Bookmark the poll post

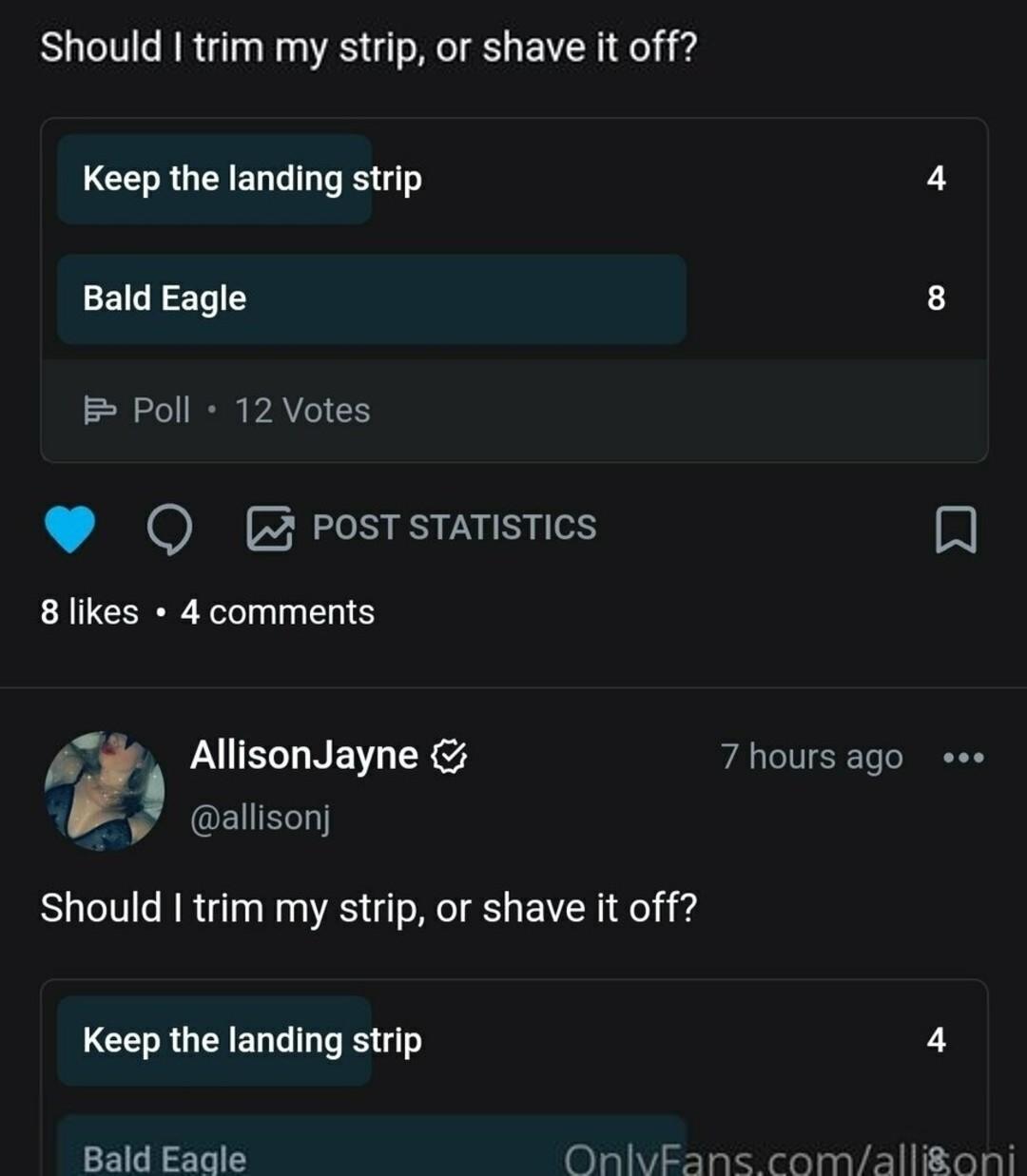point(955,529)
